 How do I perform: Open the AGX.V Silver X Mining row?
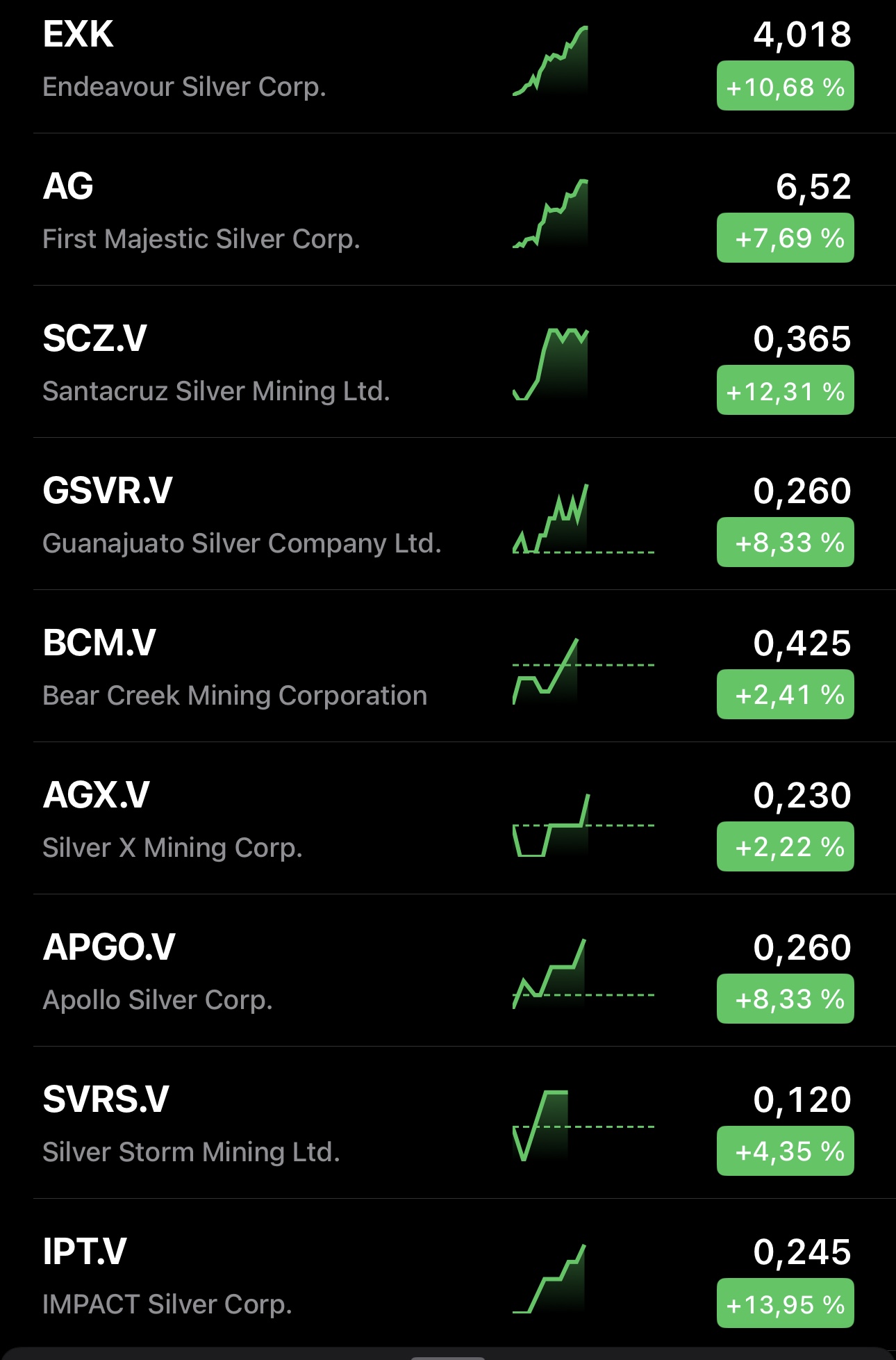[x=172, y=820]
